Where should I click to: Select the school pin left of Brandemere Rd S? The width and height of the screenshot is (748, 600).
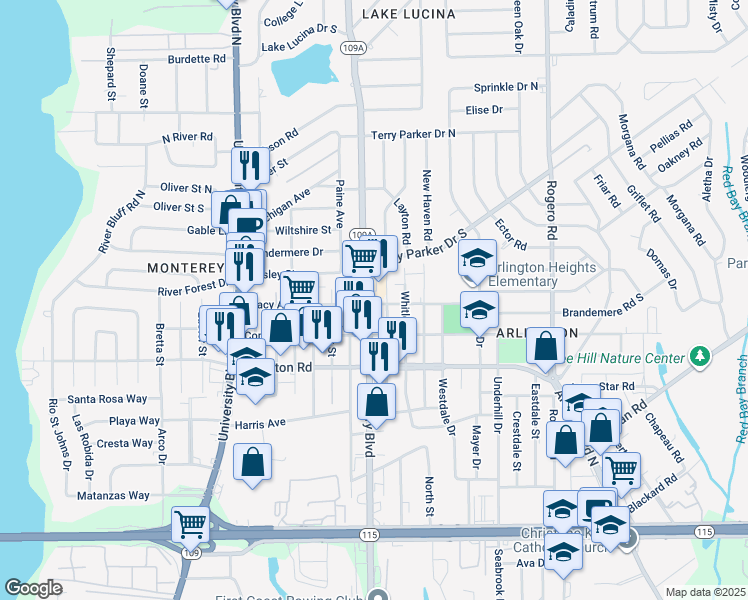coord(479,309)
